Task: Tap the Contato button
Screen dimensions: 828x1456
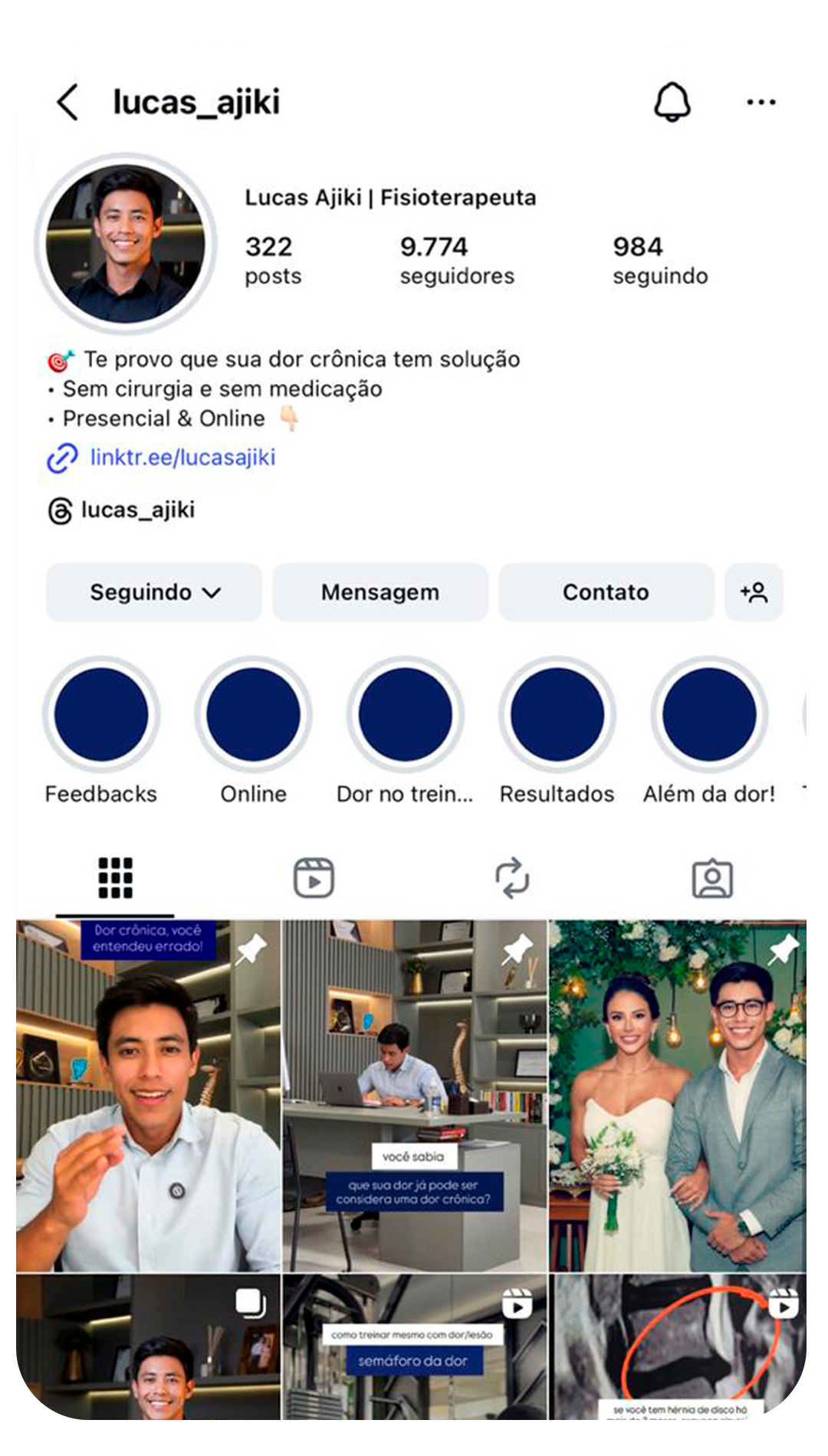Action: point(606,592)
